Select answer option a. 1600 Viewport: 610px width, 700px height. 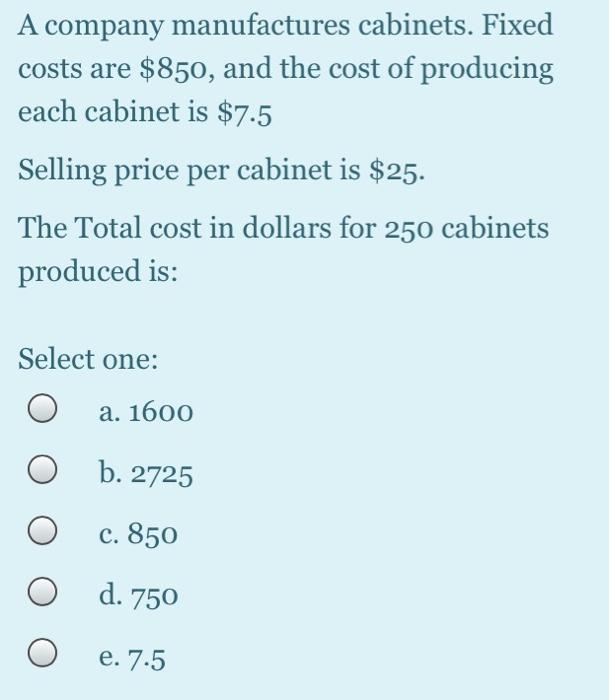pyautogui.click(x=42, y=411)
